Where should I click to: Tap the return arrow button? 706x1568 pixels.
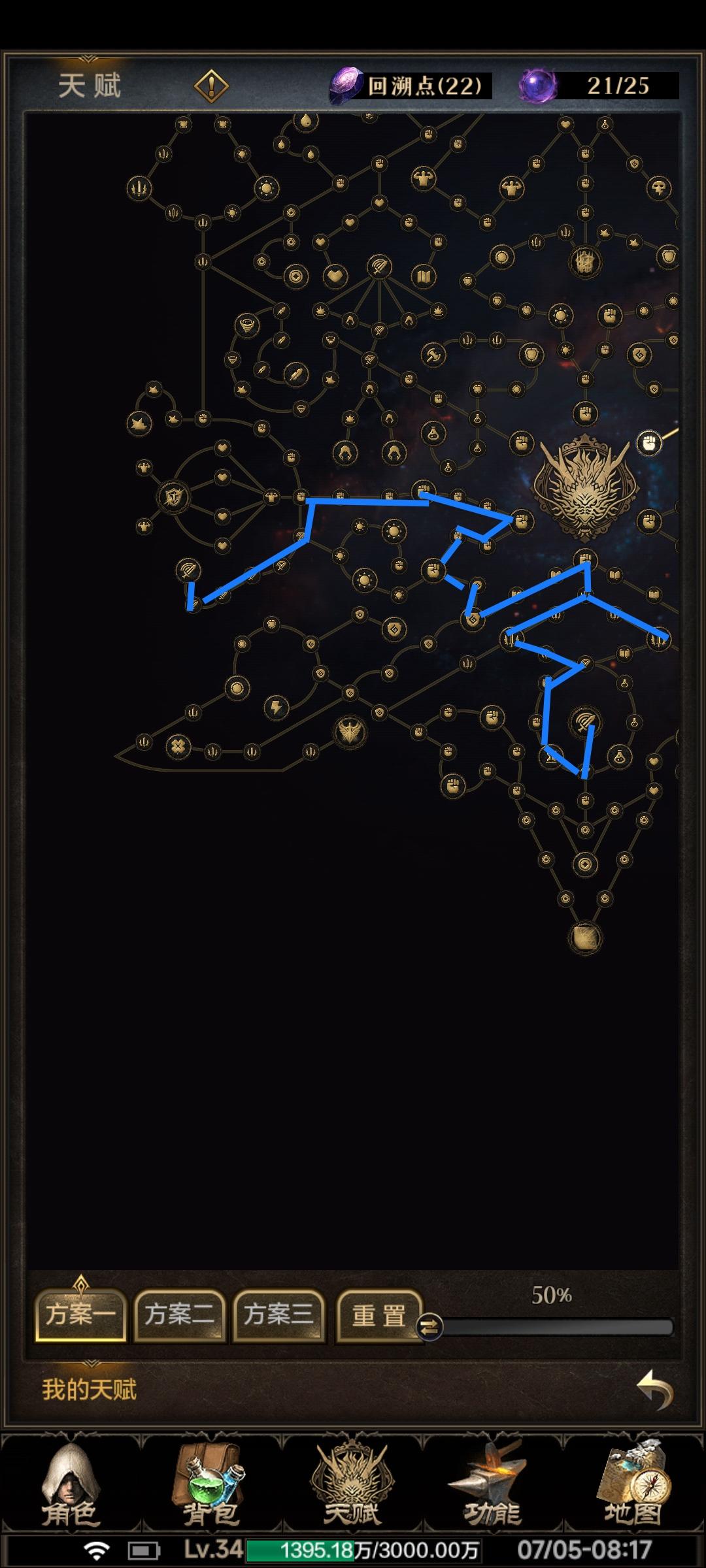[x=655, y=1390]
